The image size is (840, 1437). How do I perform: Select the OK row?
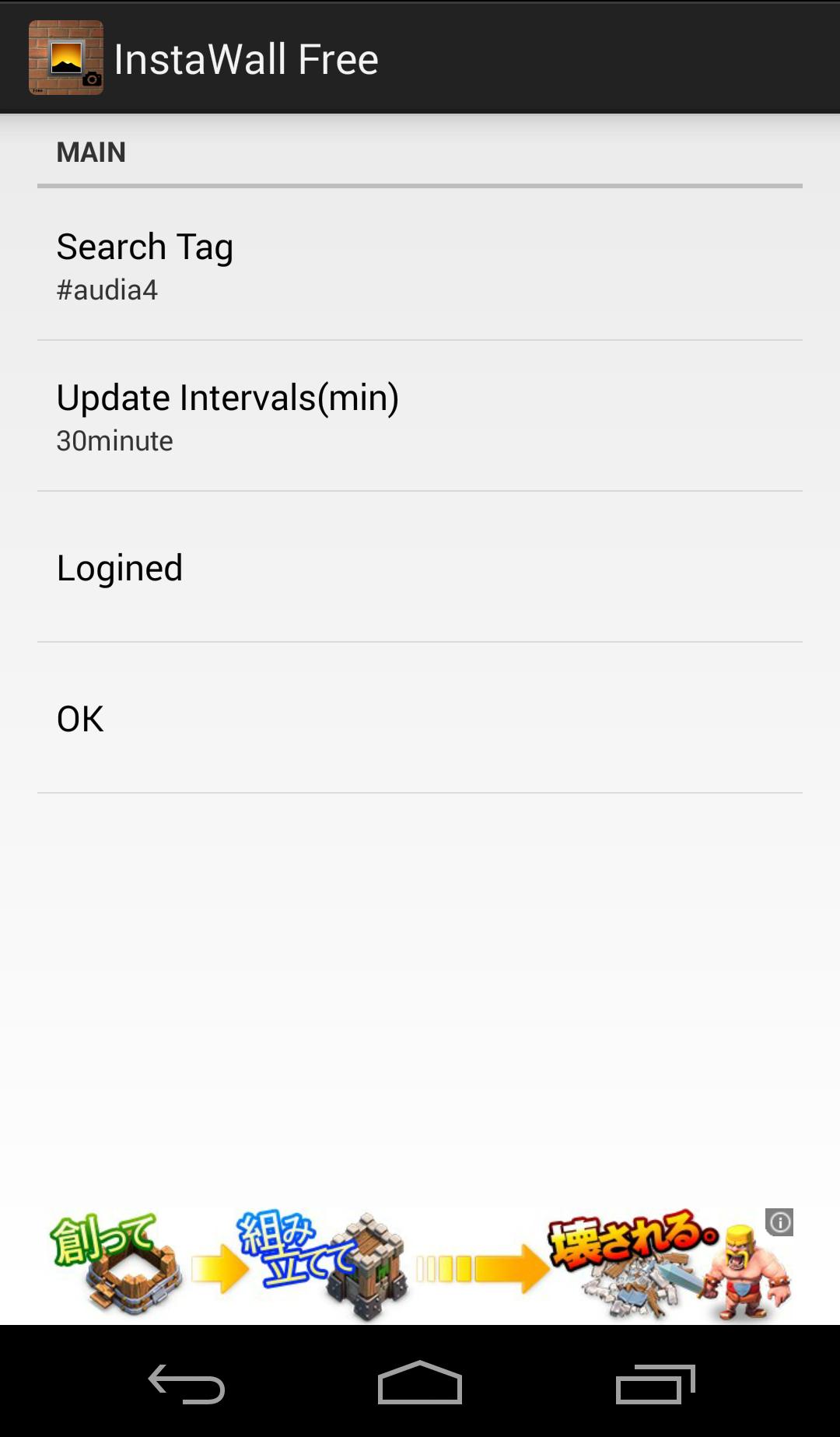[x=420, y=719]
